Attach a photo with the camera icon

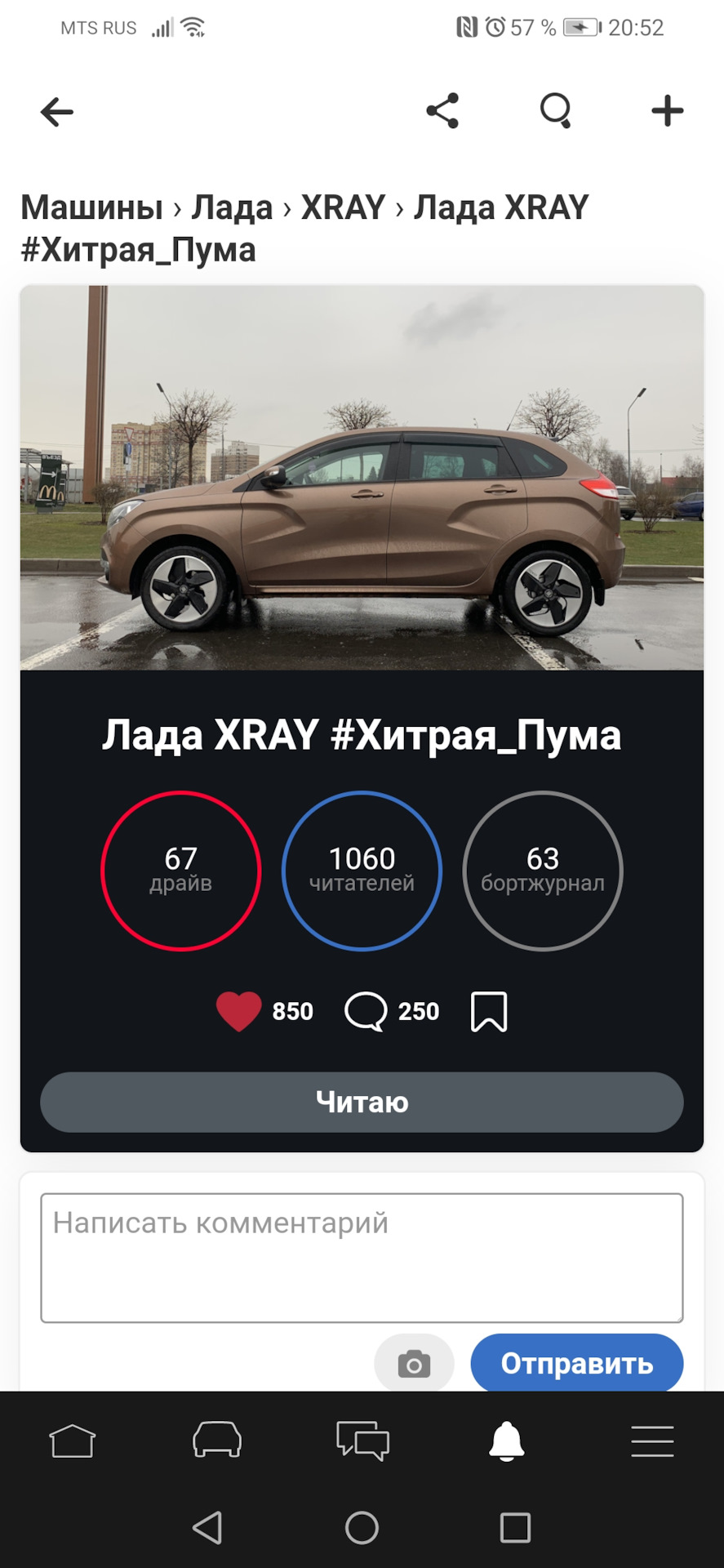(414, 1363)
